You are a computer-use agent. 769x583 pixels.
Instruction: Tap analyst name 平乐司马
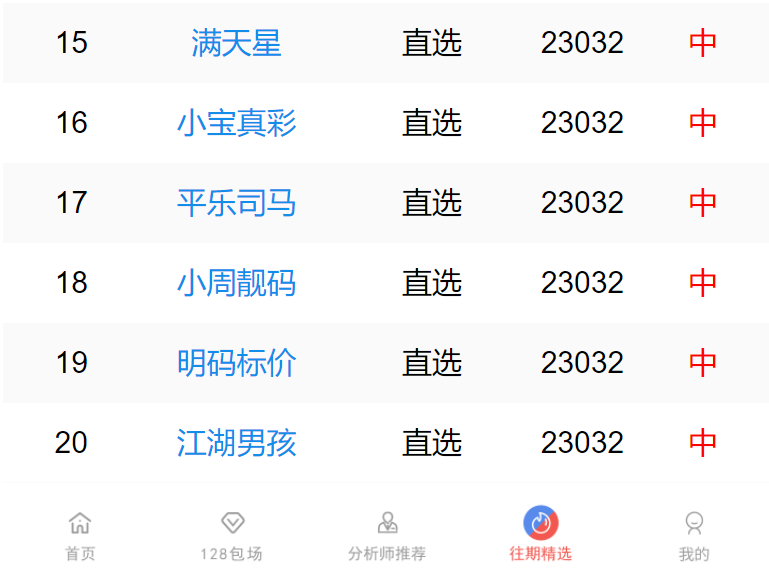click(x=236, y=203)
